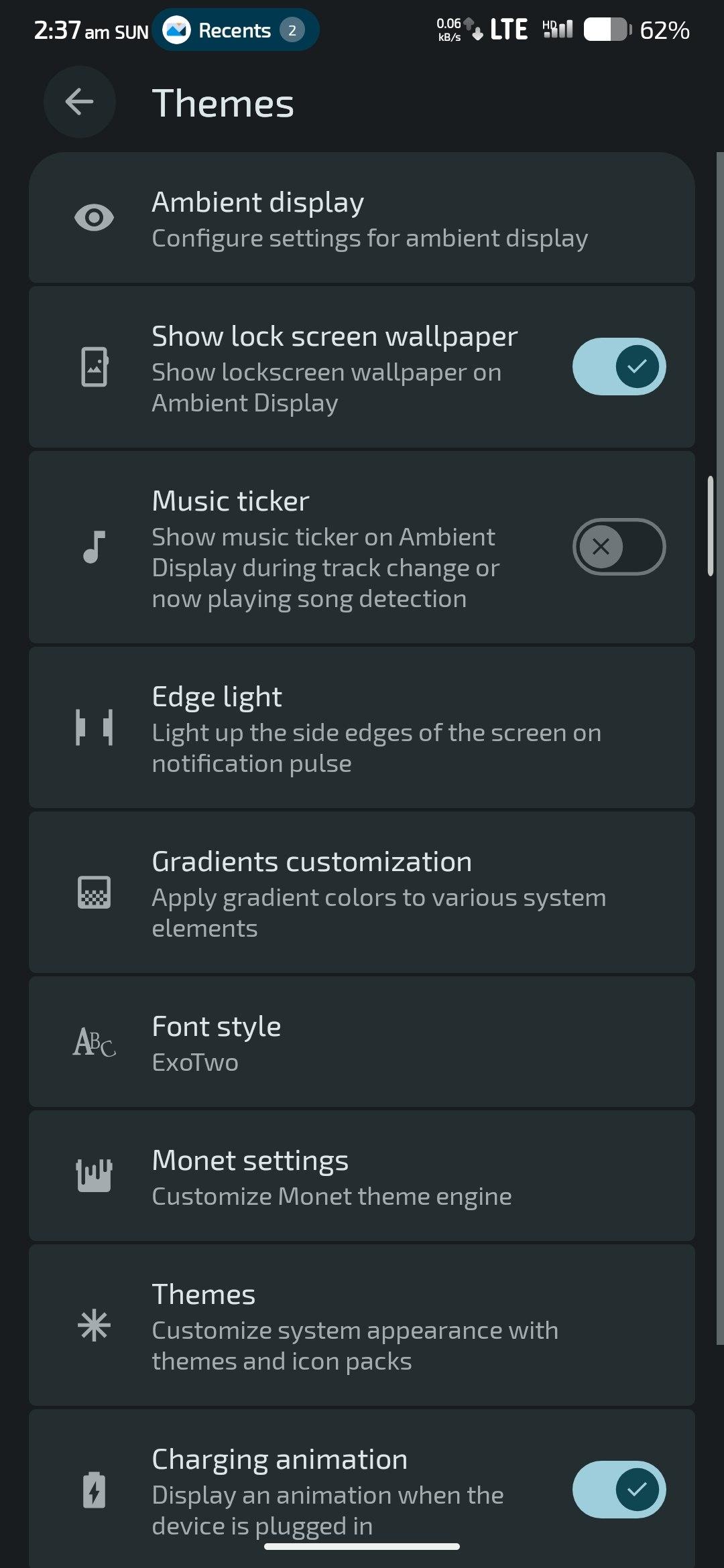This screenshot has width=724, height=1568.
Task: Open Monet settings
Action: [362, 1177]
